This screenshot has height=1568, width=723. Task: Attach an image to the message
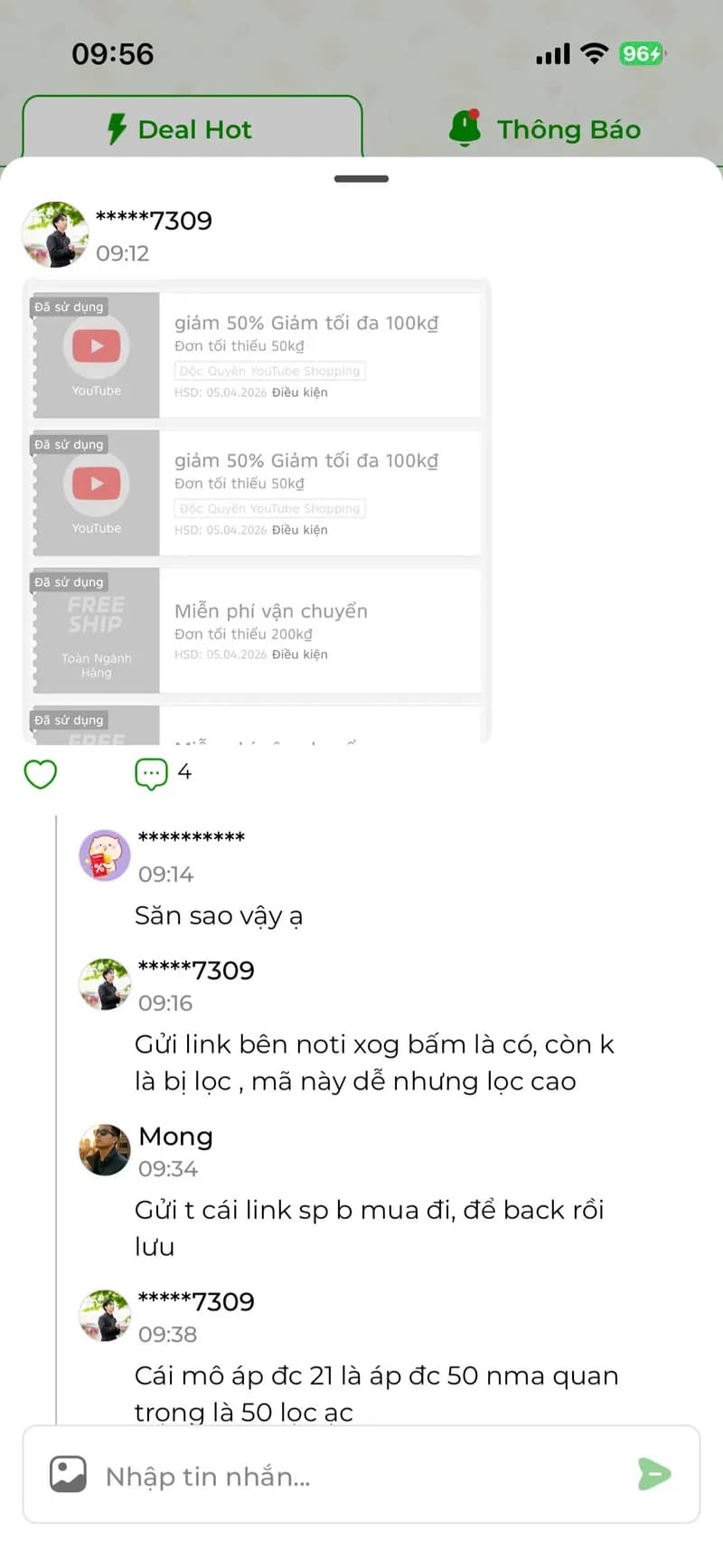pyautogui.click(x=68, y=1474)
